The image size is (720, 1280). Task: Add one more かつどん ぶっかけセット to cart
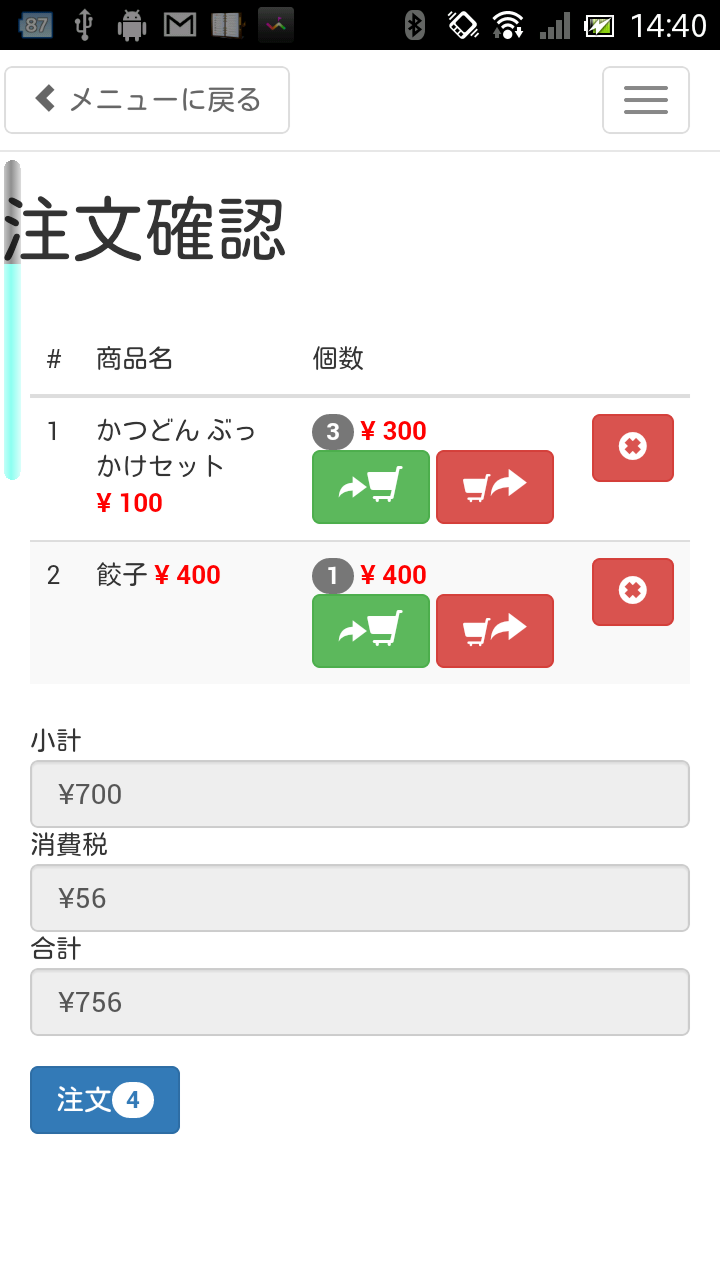coord(371,487)
